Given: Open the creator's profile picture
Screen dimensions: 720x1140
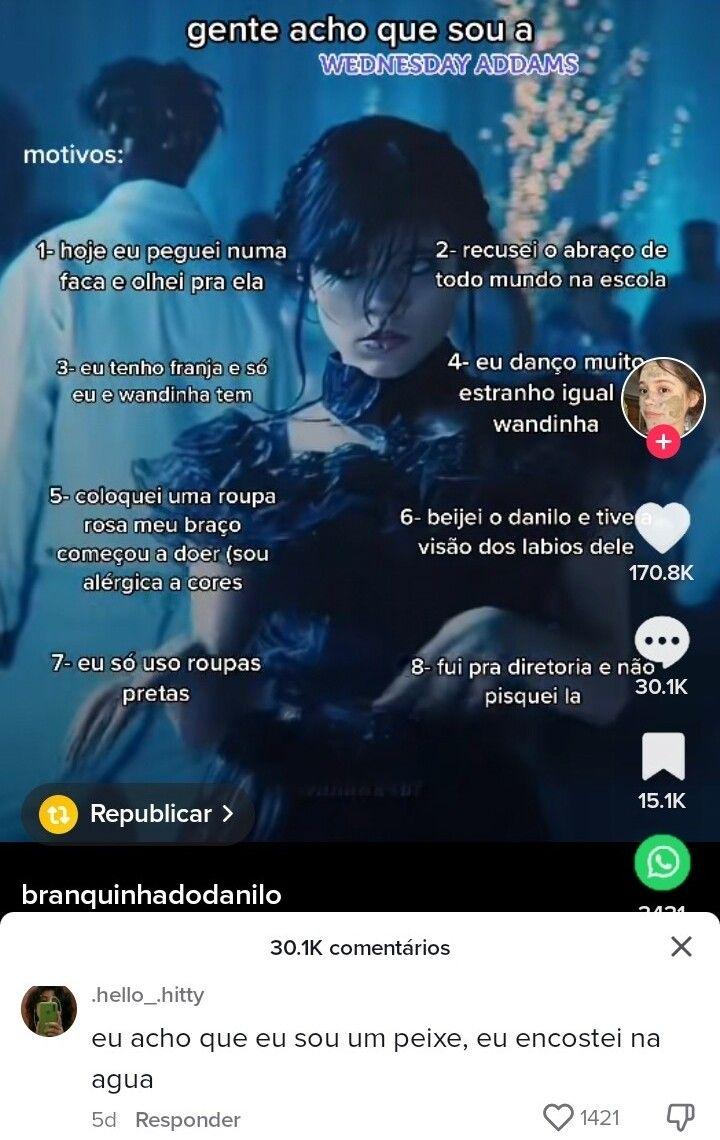Looking at the screenshot, I should tap(662, 396).
